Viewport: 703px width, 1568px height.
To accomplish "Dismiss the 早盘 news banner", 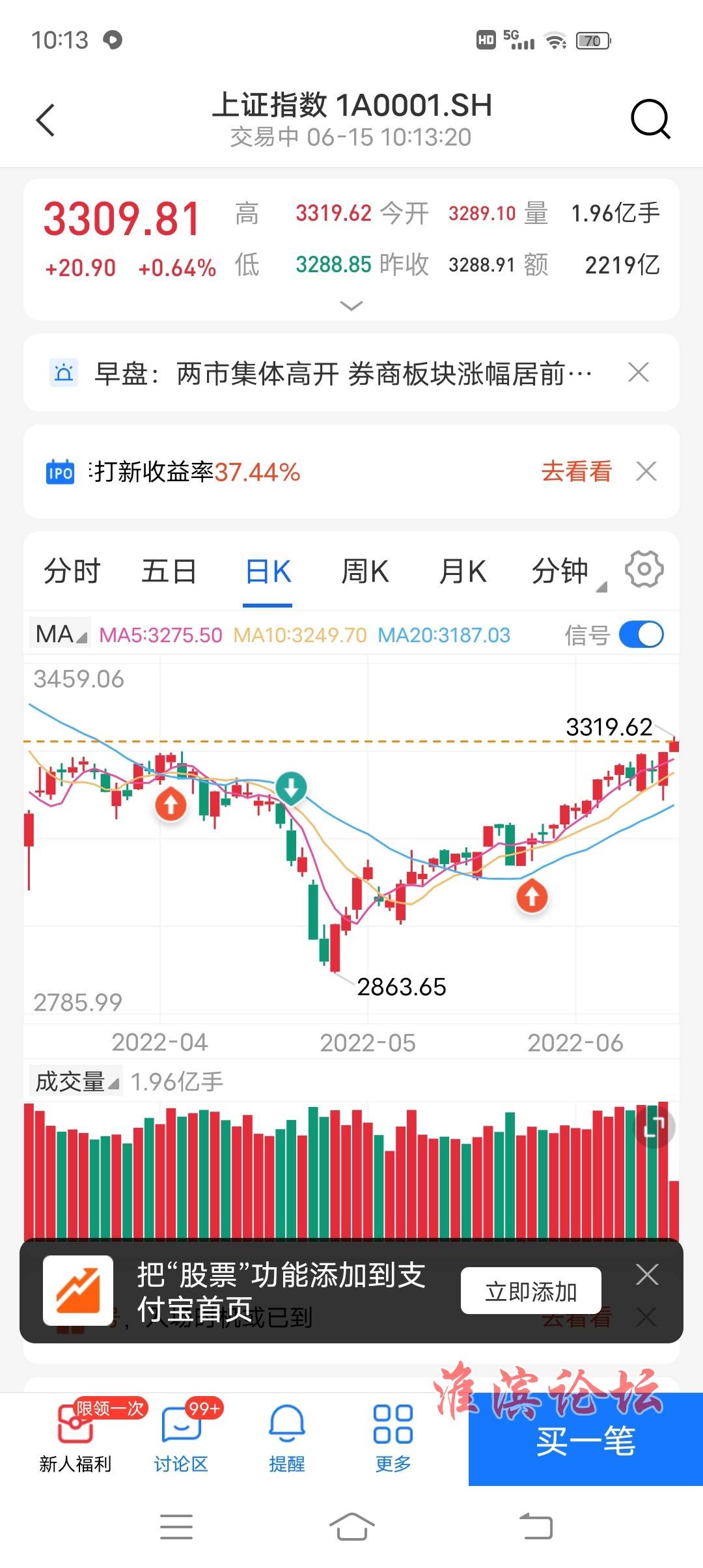I will tap(639, 372).
